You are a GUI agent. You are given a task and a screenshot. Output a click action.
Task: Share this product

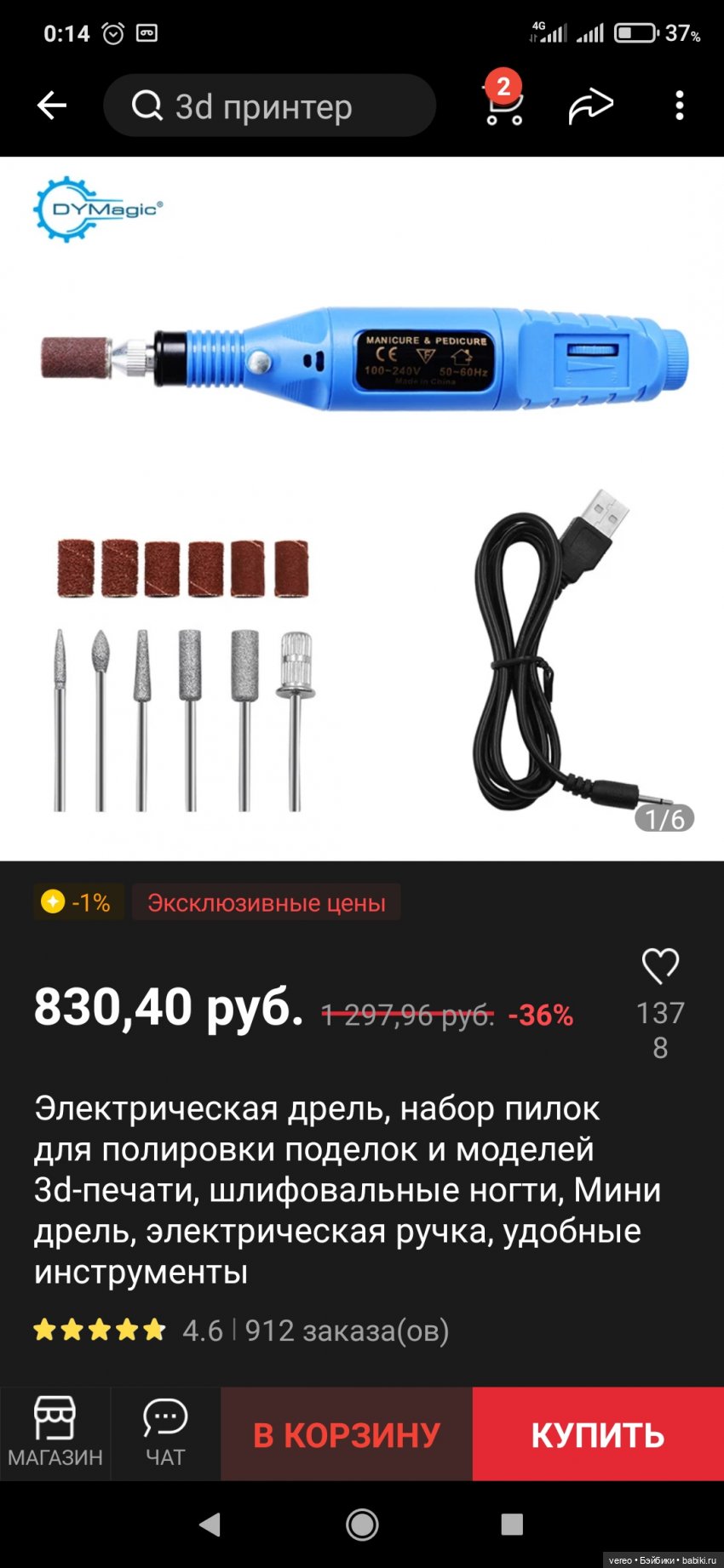point(591,106)
